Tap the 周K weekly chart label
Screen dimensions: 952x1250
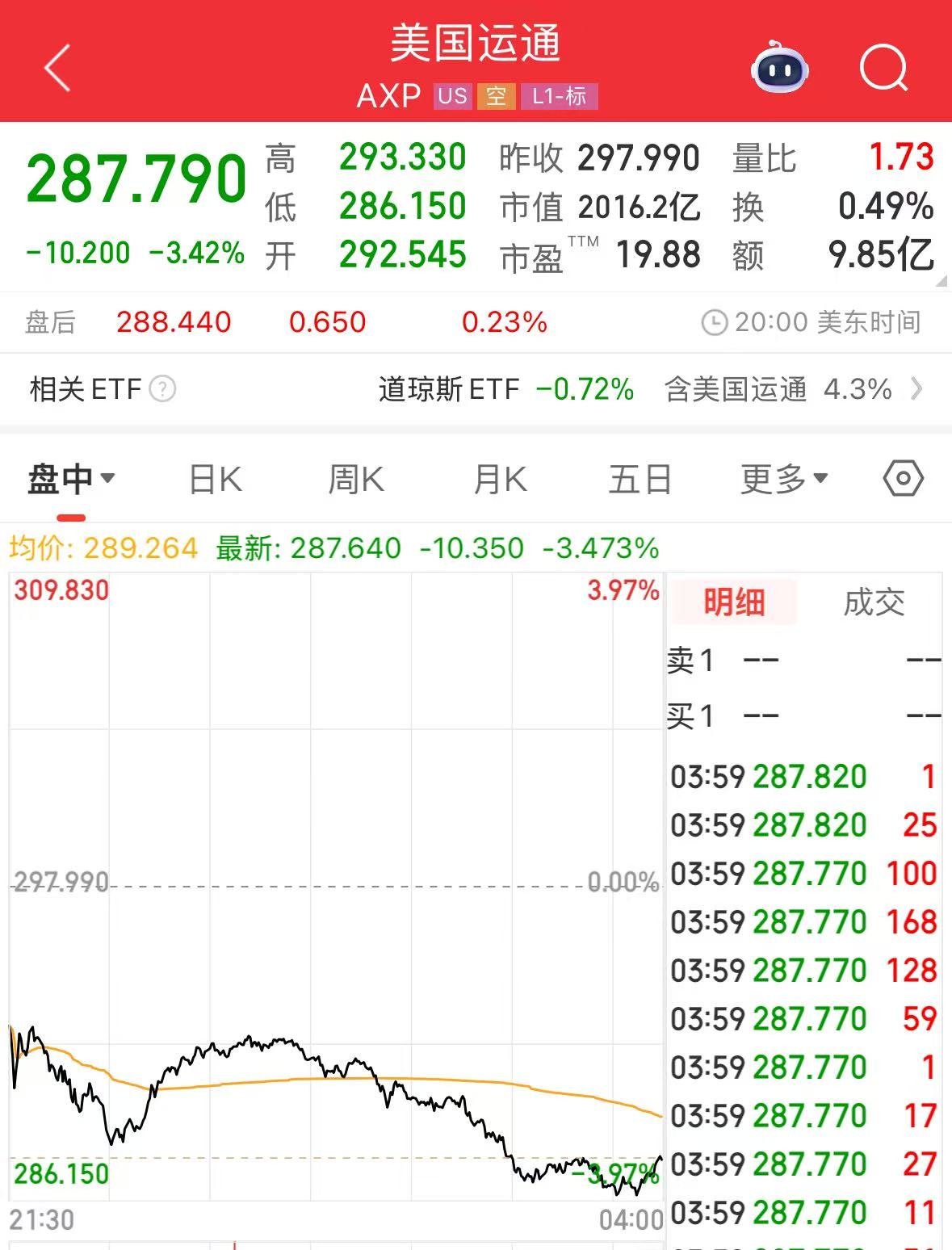355,478
